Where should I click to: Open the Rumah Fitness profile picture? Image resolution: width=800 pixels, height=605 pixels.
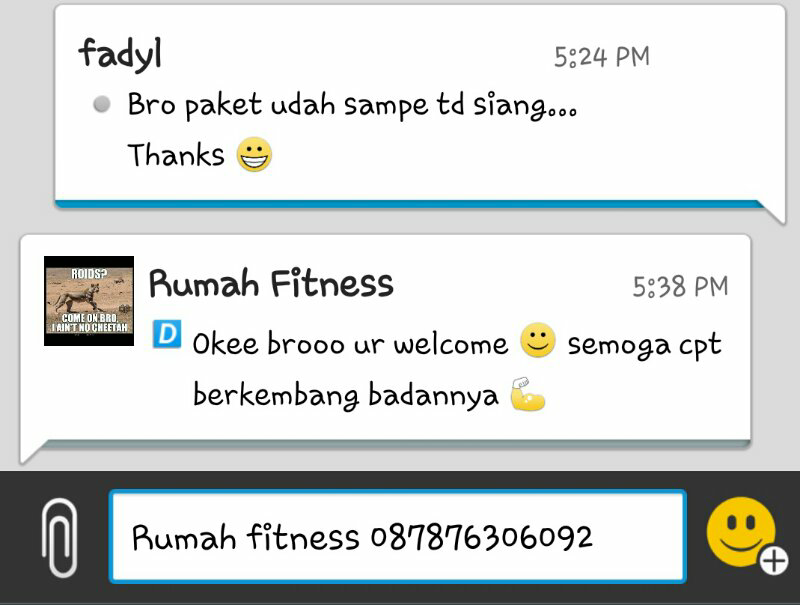[x=89, y=301]
